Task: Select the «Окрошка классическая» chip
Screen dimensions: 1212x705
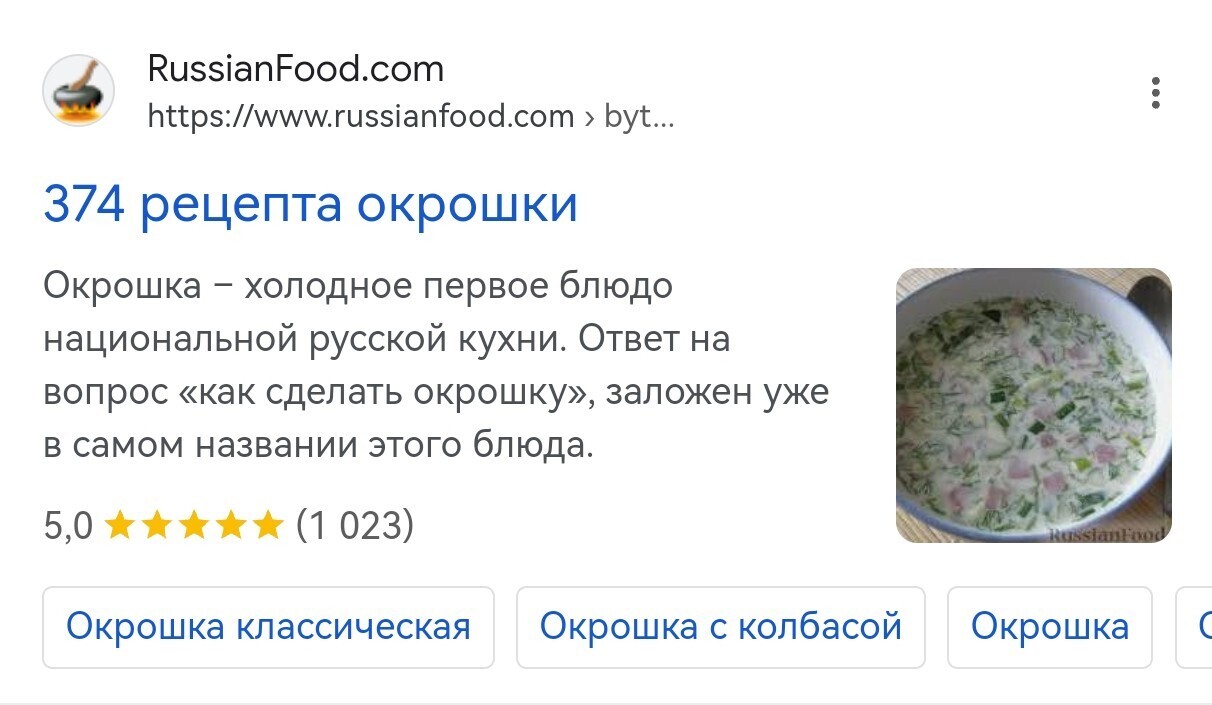Action: [x=268, y=627]
